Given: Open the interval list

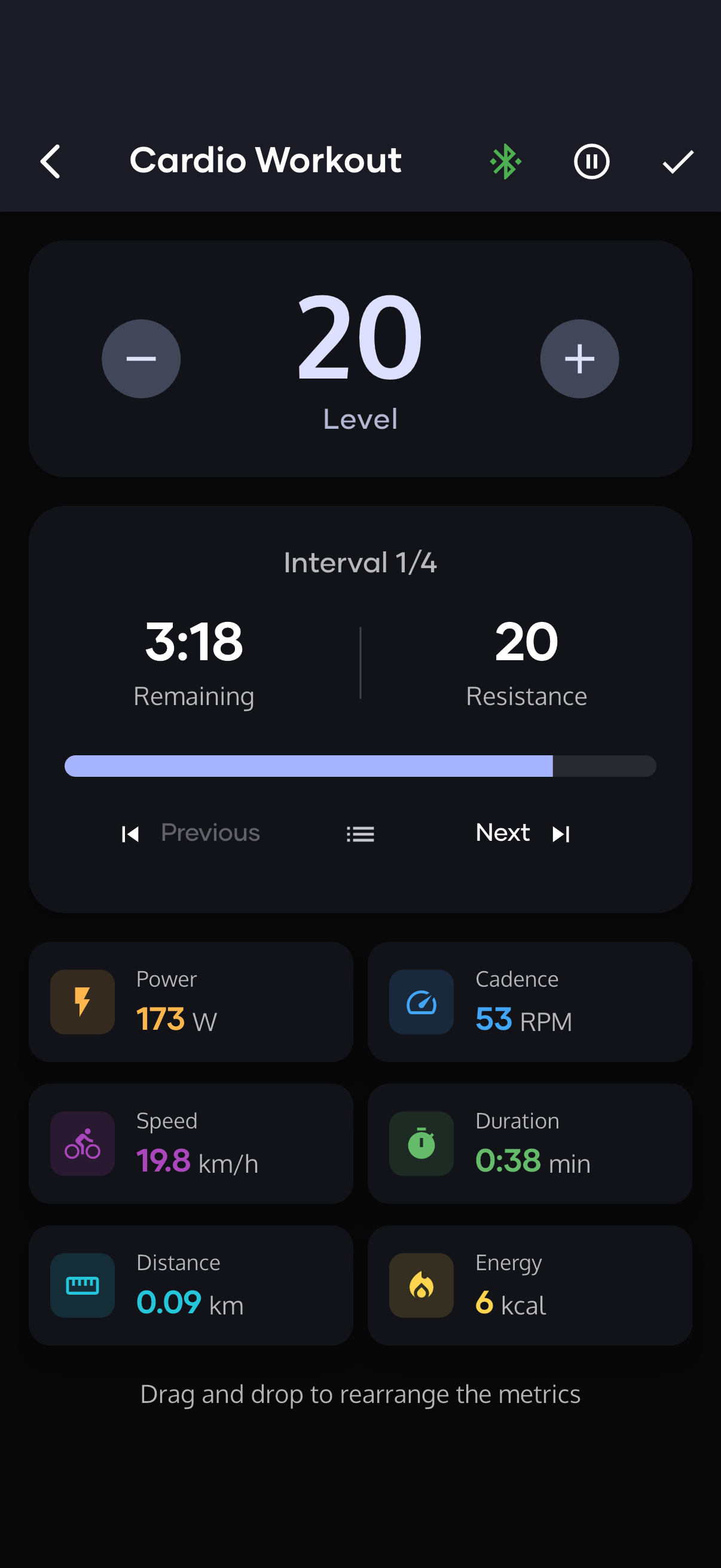Looking at the screenshot, I should 360,833.
